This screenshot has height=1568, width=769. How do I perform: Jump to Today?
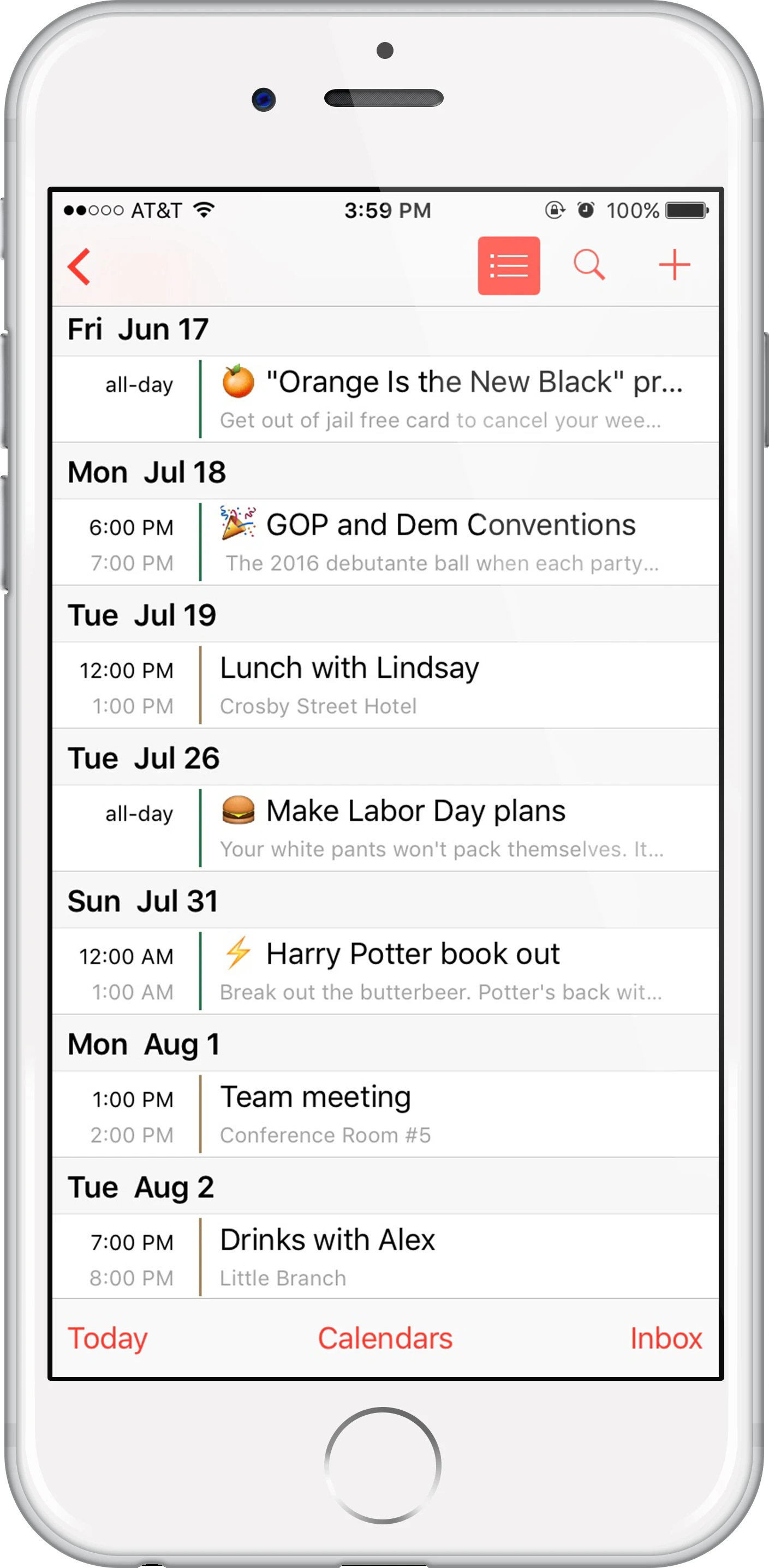tap(108, 1339)
